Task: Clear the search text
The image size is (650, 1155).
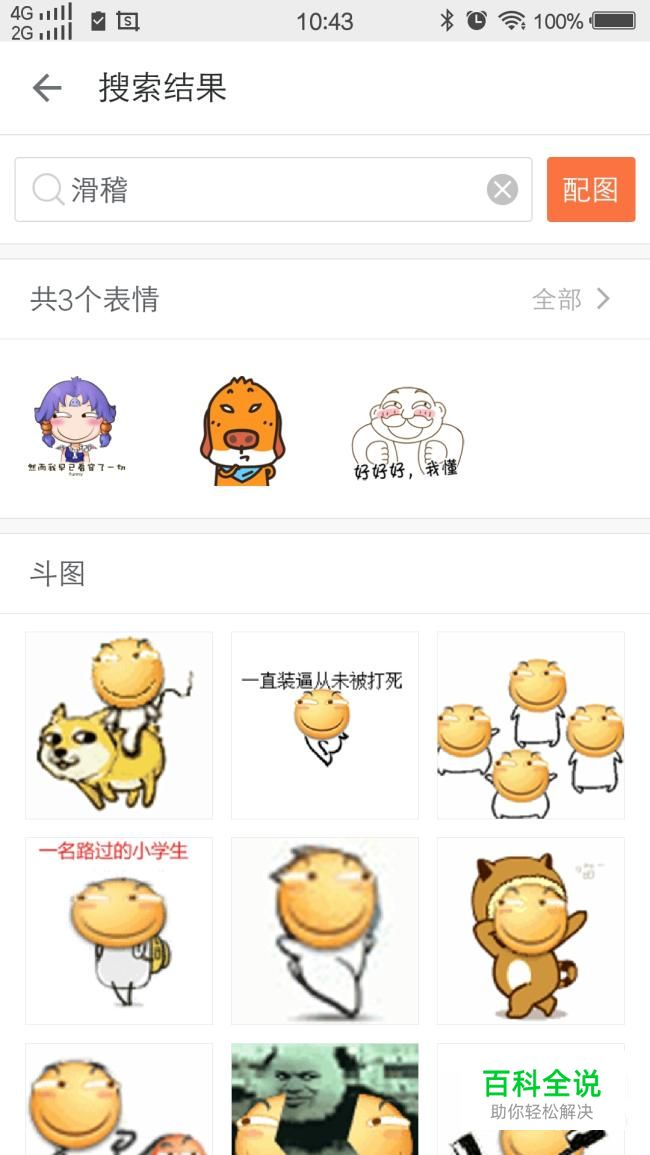Action: pyautogui.click(x=502, y=189)
